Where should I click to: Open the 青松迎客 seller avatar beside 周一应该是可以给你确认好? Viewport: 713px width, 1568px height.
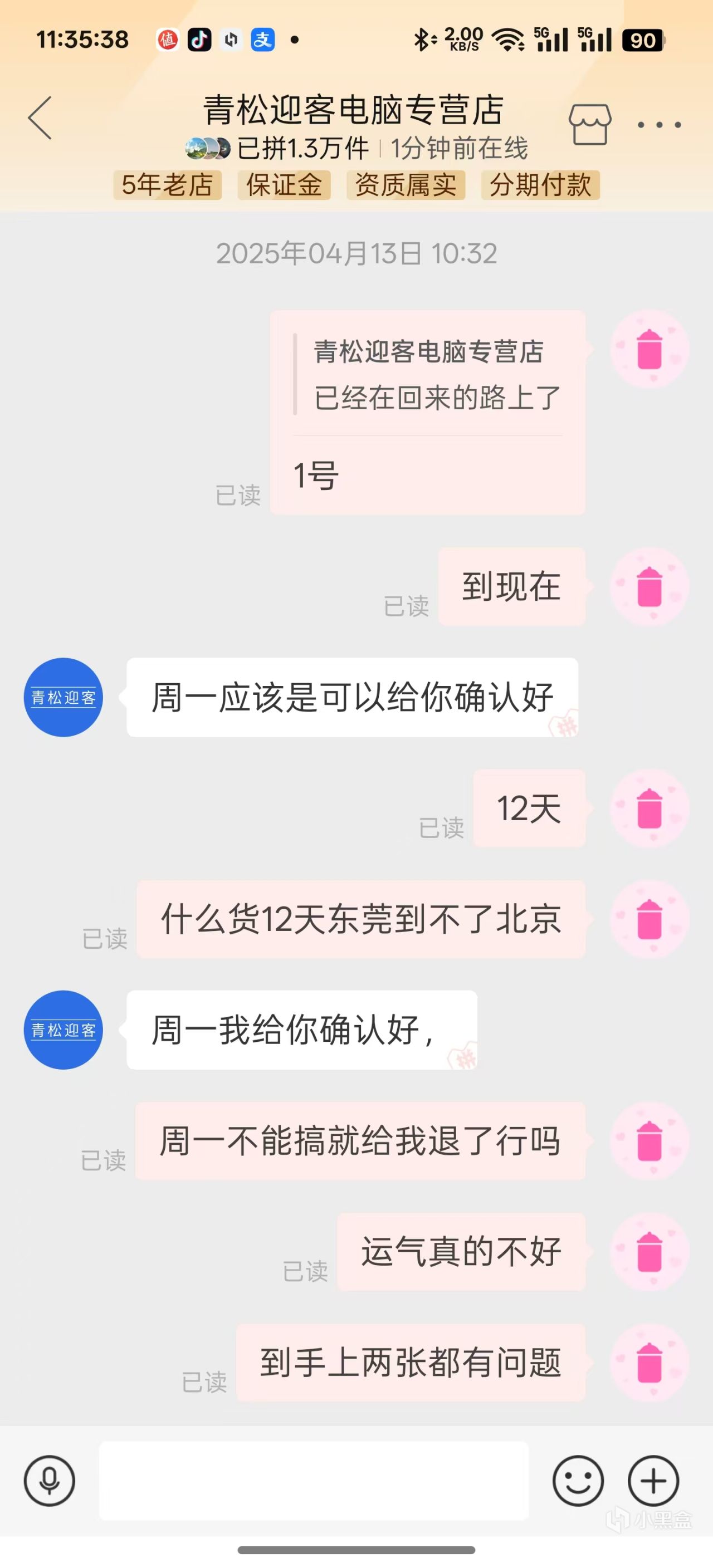click(64, 697)
